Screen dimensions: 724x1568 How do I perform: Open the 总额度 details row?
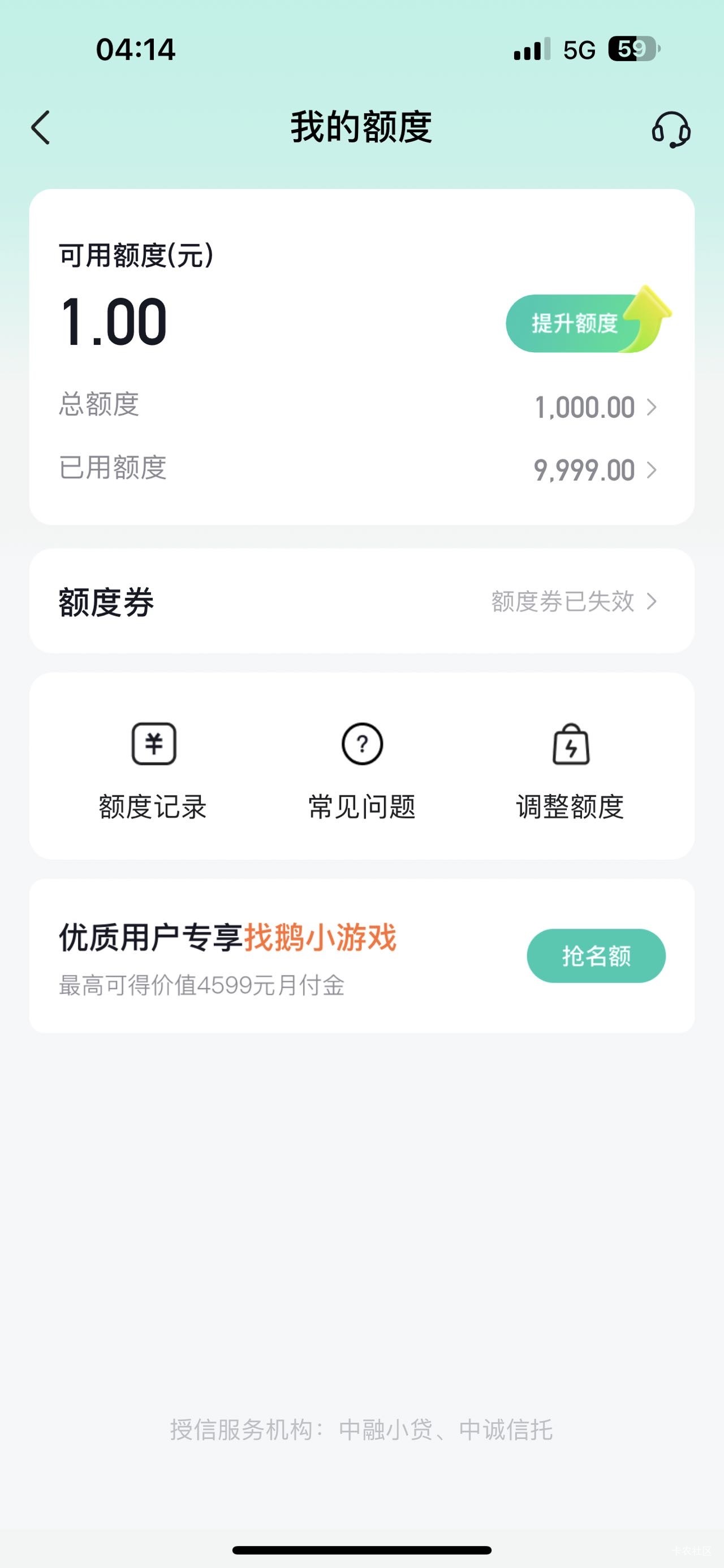pyautogui.click(x=361, y=406)
